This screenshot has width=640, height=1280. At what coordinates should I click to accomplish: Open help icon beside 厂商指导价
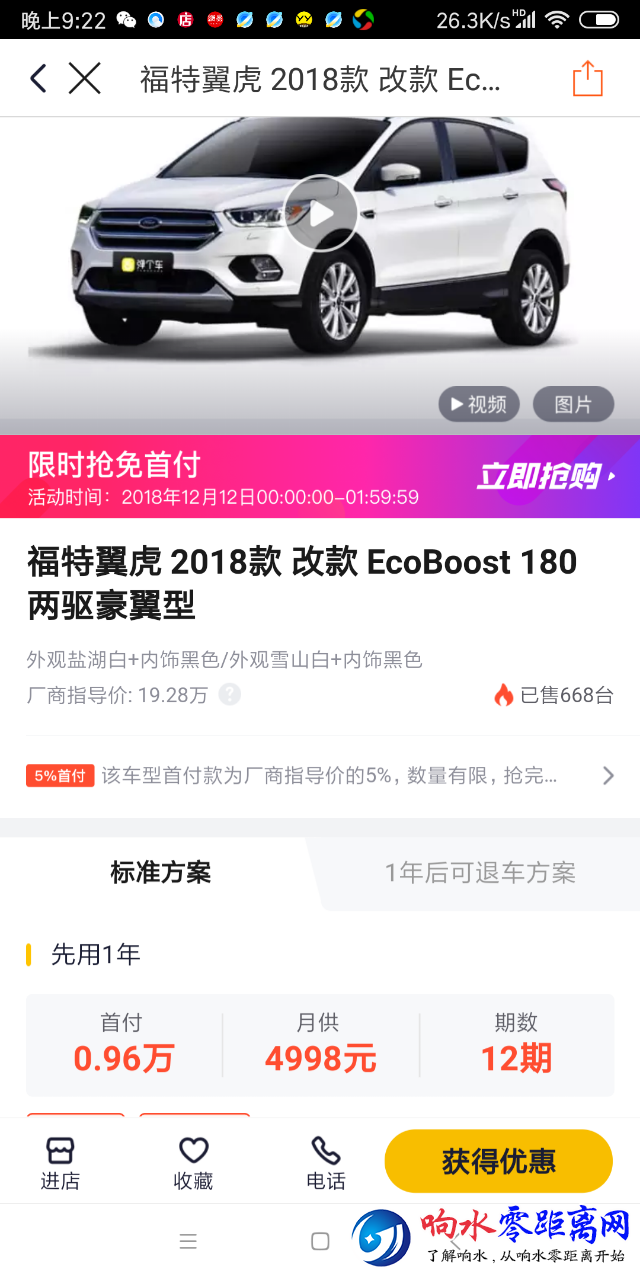coord(230,694)
